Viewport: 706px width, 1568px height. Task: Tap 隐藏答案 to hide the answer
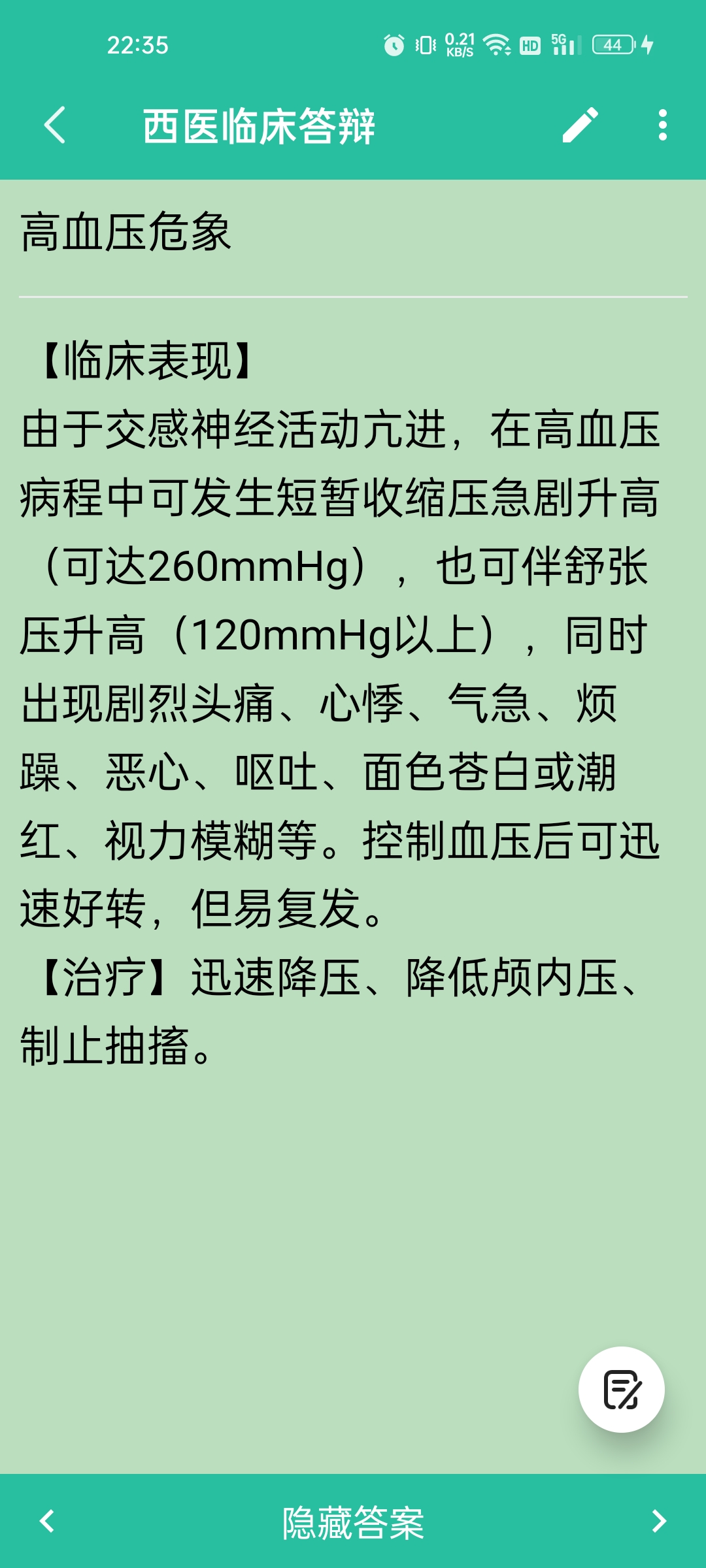tap(353, 1522)
